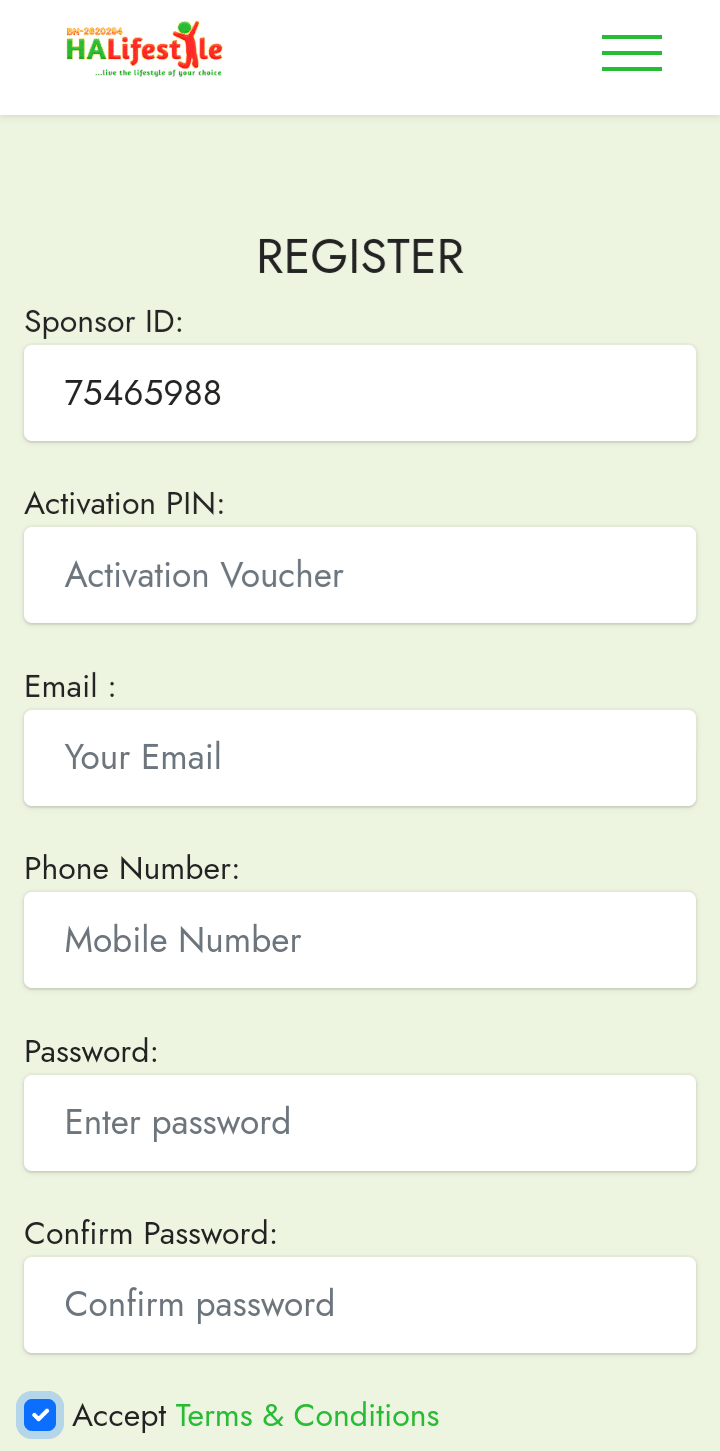Uncheck the Accept terms checkbox
This screenshot has height=1451, width=720.
40,1415
